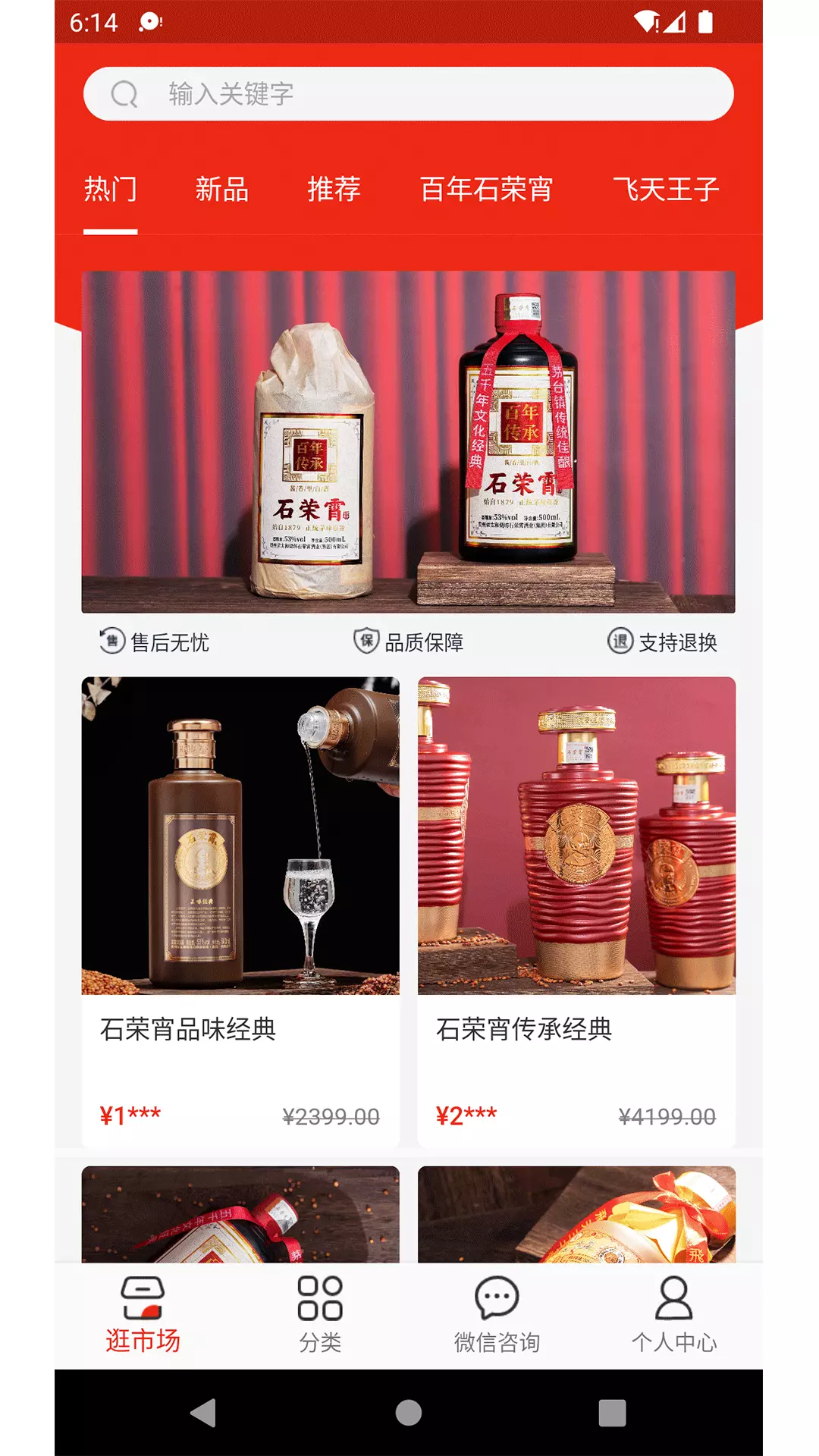Open the 个人中心 profile tab
The height and width of the screenshot is (1456, 819).
pyautogui.click(x=674, y=1316)
